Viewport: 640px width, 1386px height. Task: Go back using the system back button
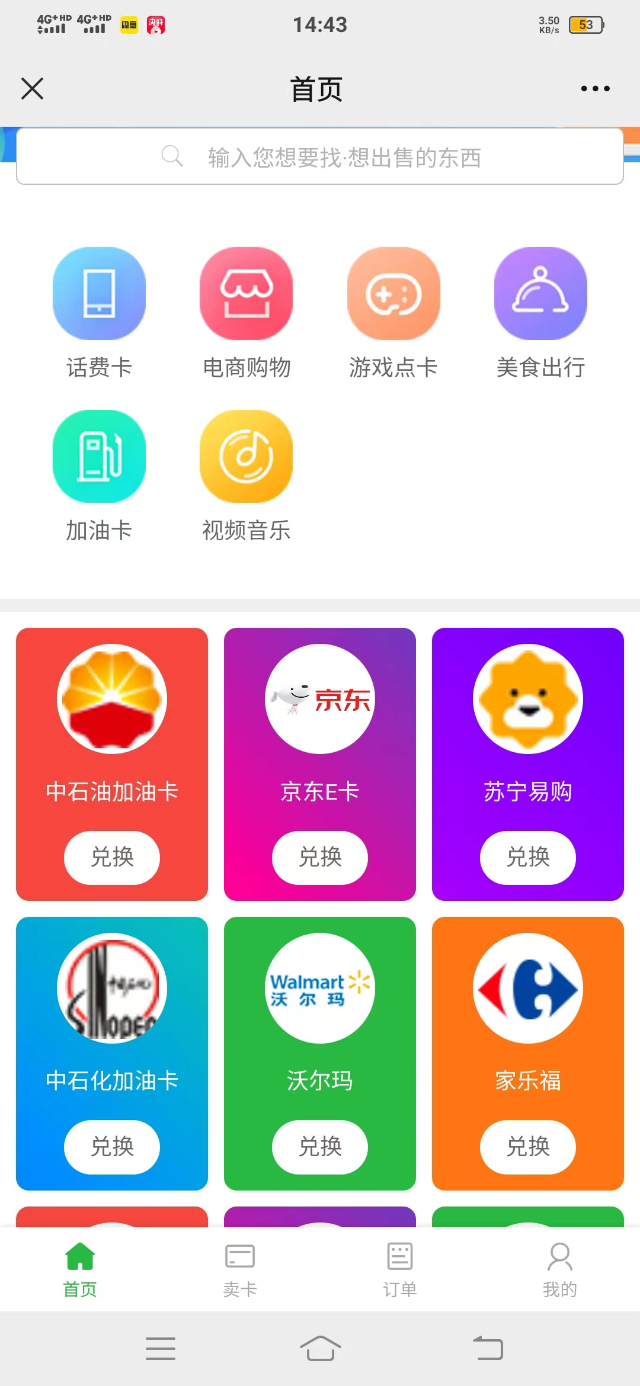pyautogui.click(x=488, y=1348)
